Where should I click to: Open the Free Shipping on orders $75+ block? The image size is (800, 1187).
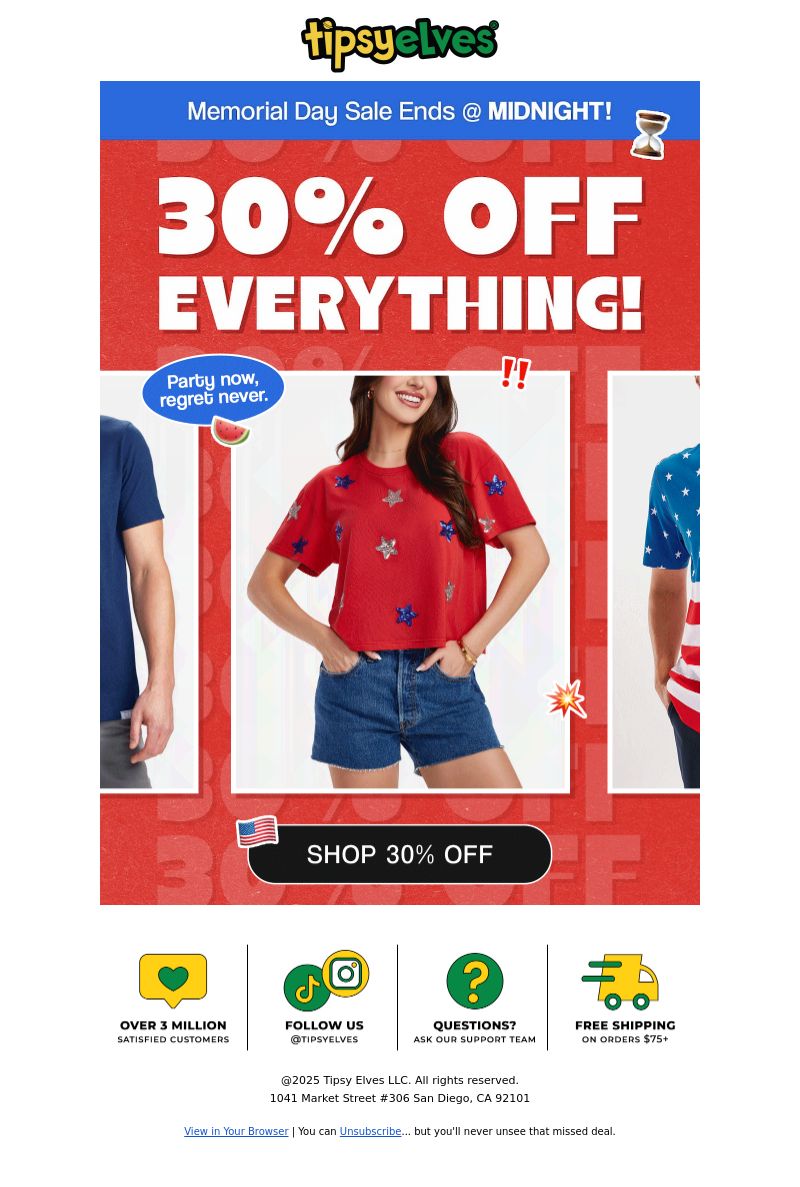[625, 997]
